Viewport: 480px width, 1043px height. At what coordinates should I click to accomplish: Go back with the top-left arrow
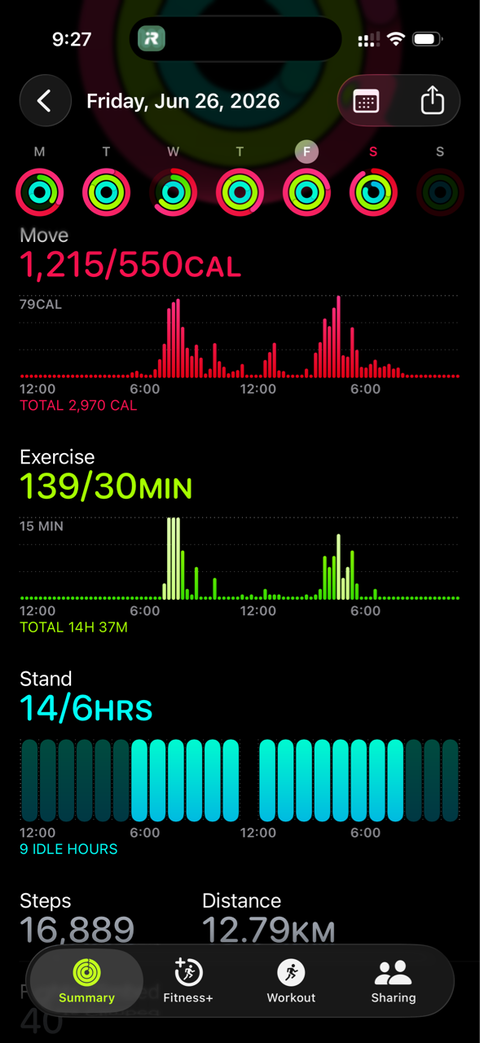pos(45,101)
